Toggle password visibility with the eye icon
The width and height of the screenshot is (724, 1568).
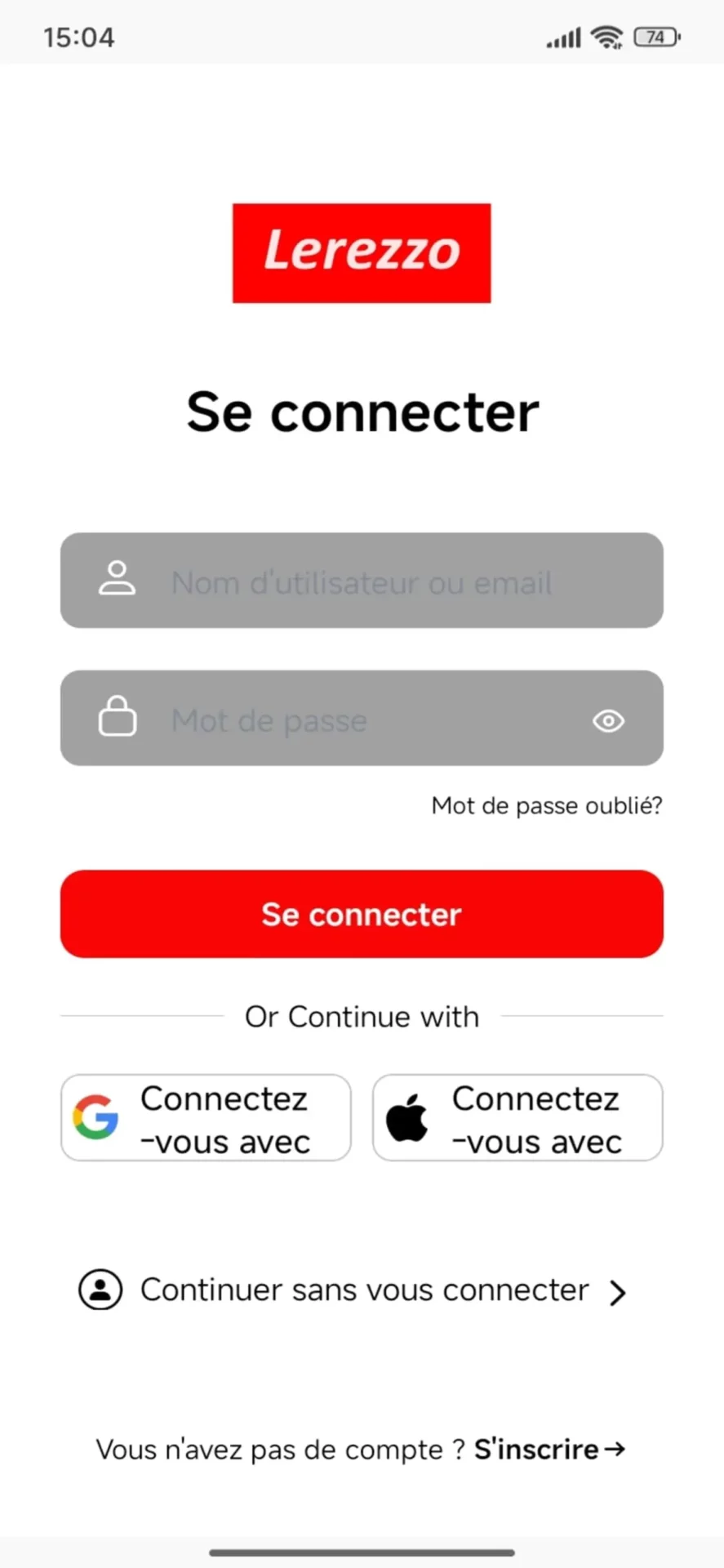point(607,721)
